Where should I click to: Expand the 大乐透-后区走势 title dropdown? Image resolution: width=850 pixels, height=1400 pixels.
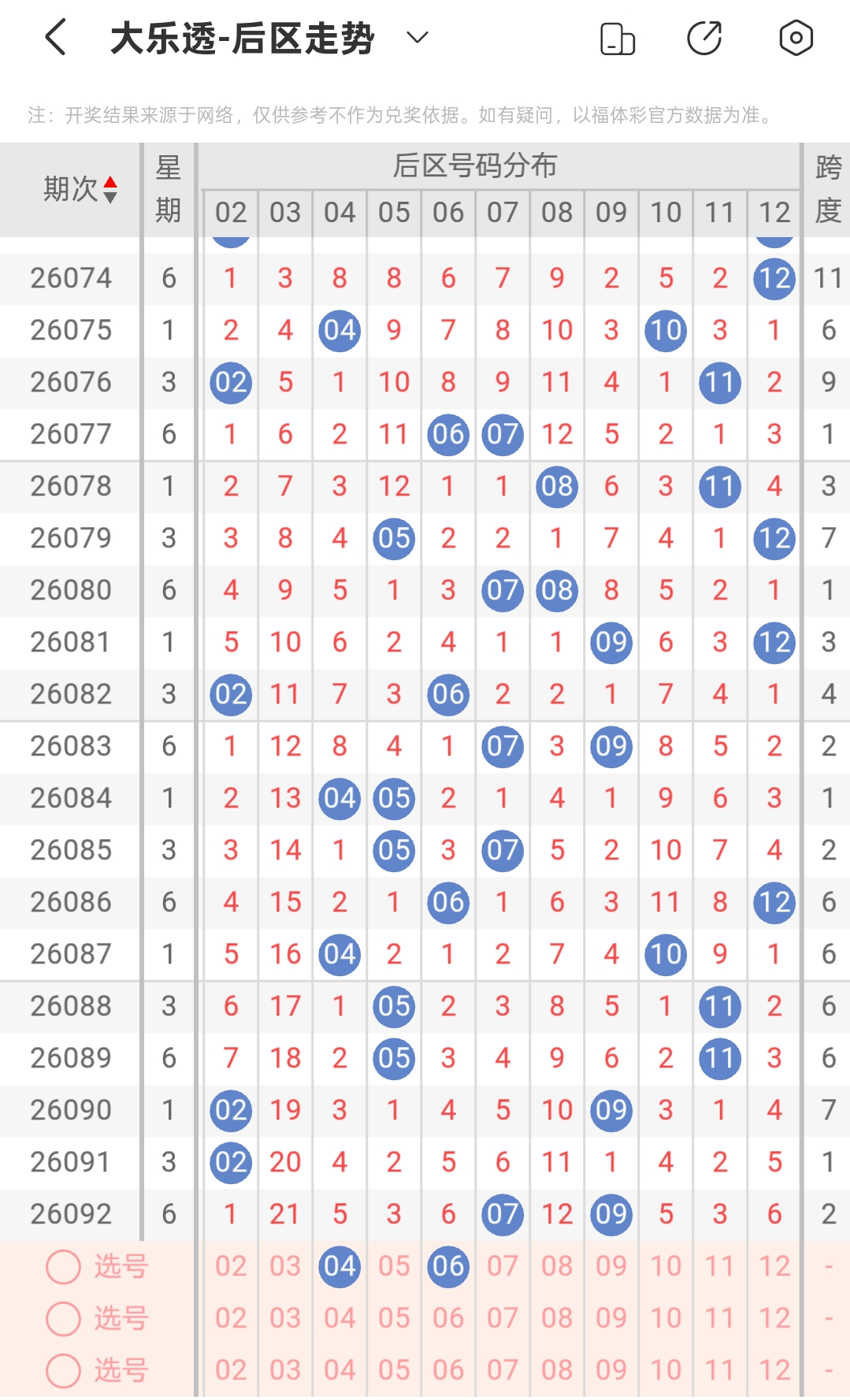(417, 38)
